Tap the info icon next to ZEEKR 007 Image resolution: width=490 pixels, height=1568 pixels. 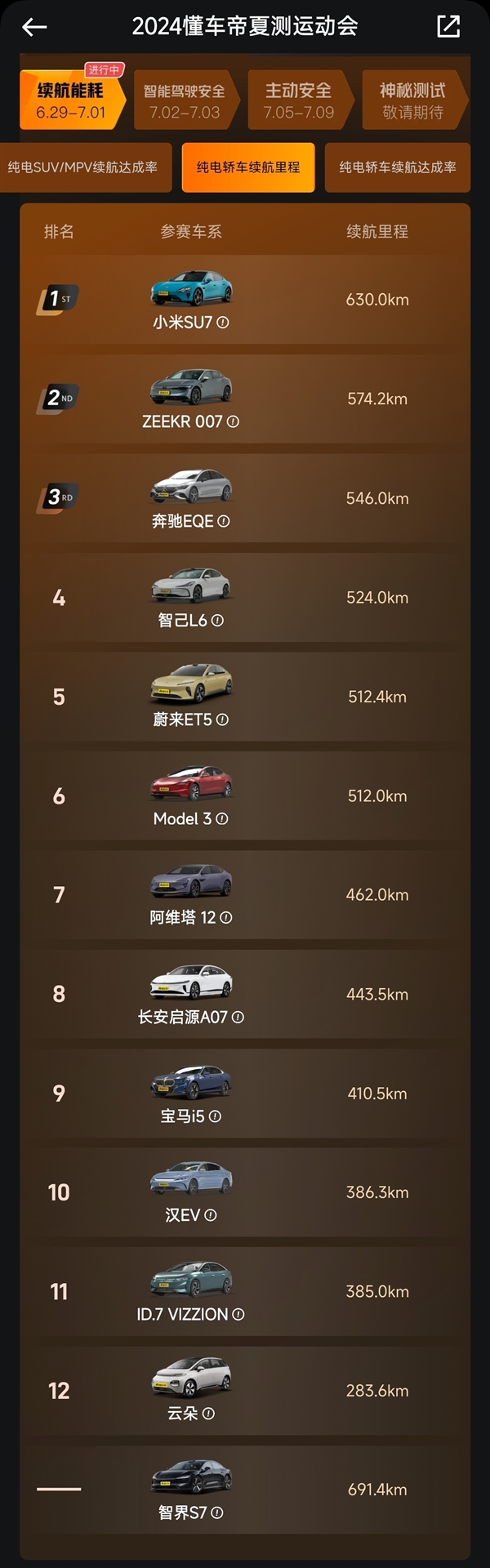click(233, 422)
